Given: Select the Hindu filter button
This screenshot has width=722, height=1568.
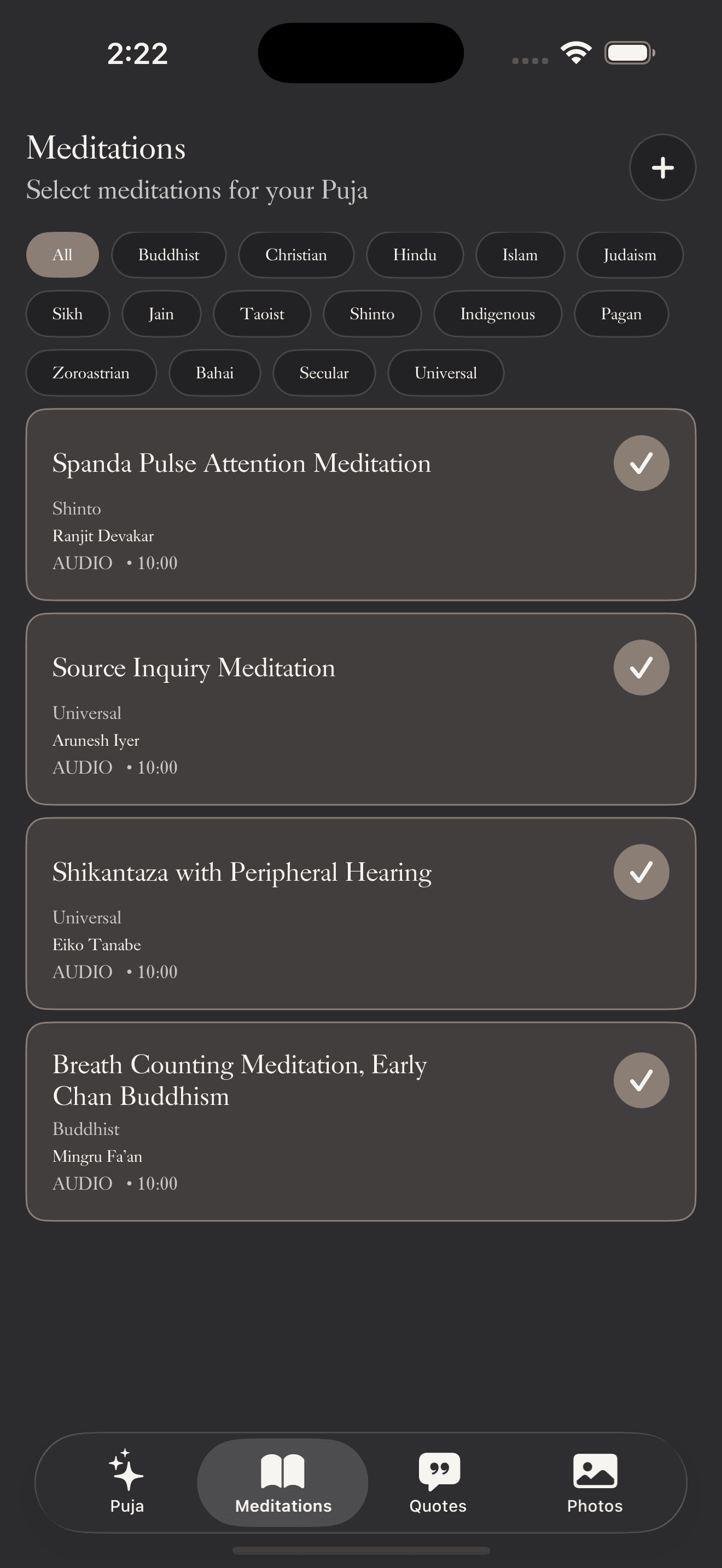Looking at the screenshot, I should coord(415,255).
